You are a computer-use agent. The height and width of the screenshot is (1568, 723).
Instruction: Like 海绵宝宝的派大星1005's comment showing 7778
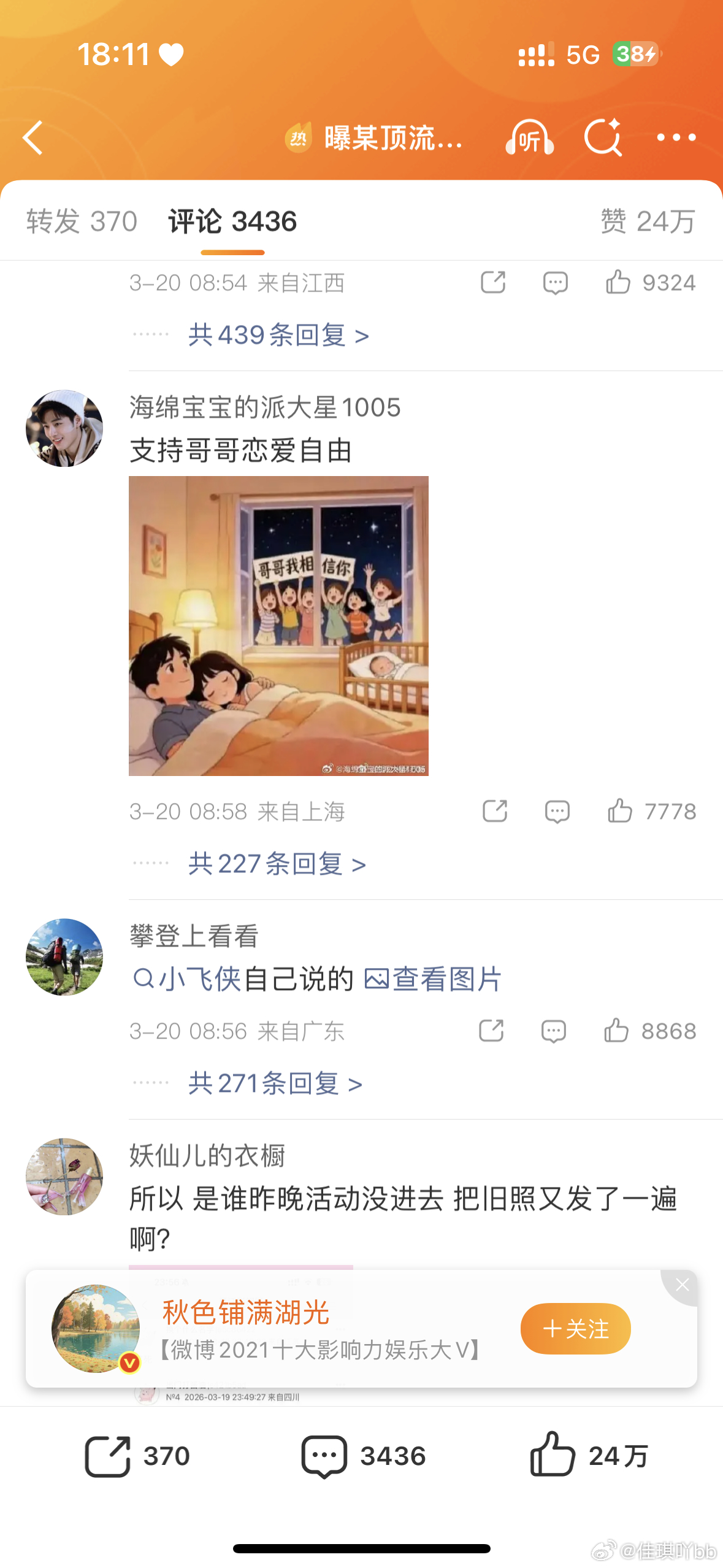coord(622,811)
